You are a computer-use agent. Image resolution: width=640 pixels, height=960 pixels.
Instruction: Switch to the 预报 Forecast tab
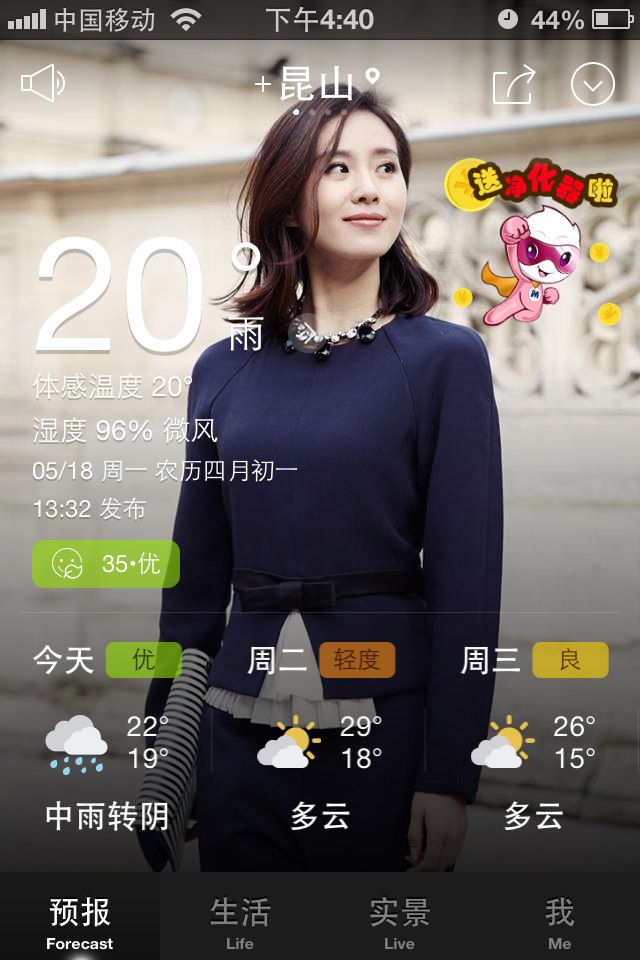point(80,922)
